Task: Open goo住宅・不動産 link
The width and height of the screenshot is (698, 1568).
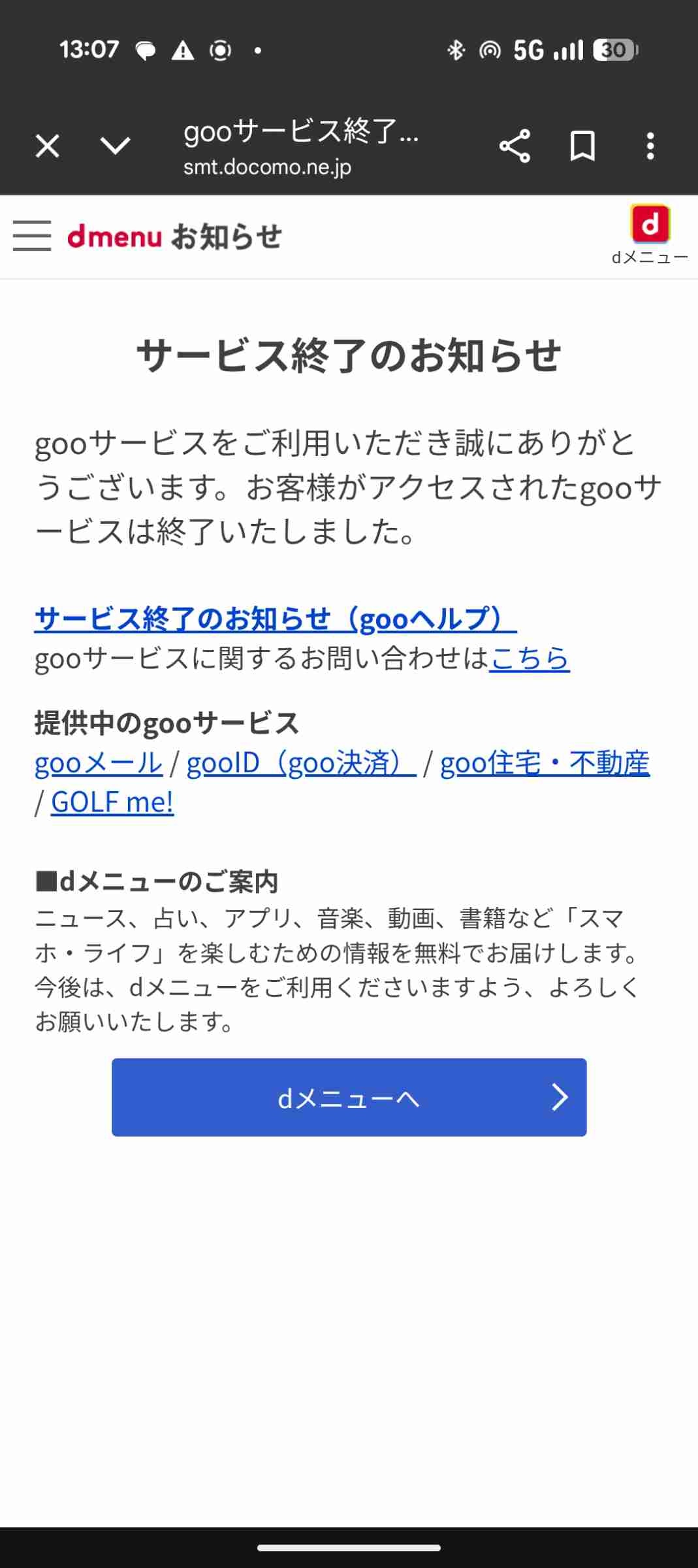Action: (545, 763)
